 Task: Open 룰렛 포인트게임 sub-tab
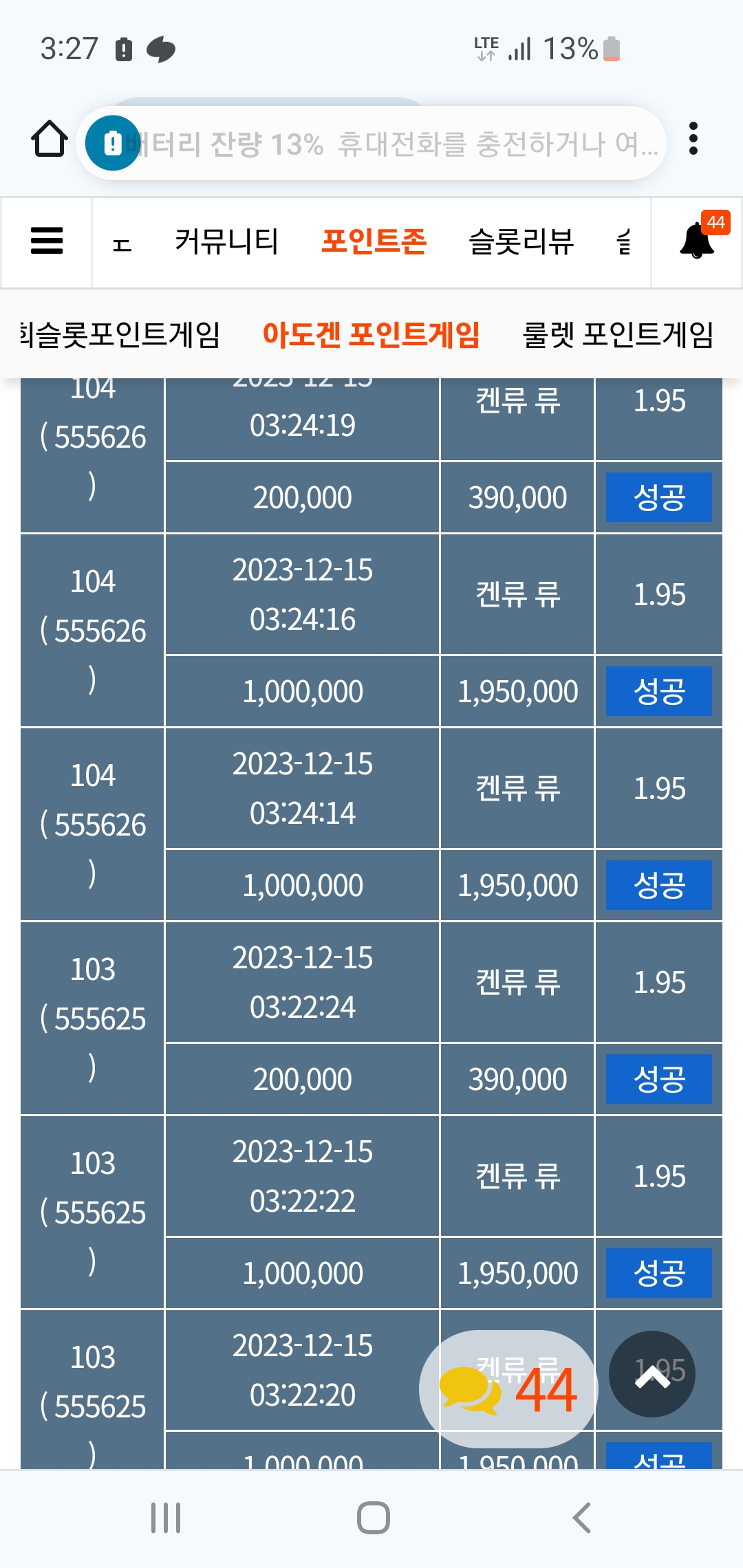click(x=618, y=335)
